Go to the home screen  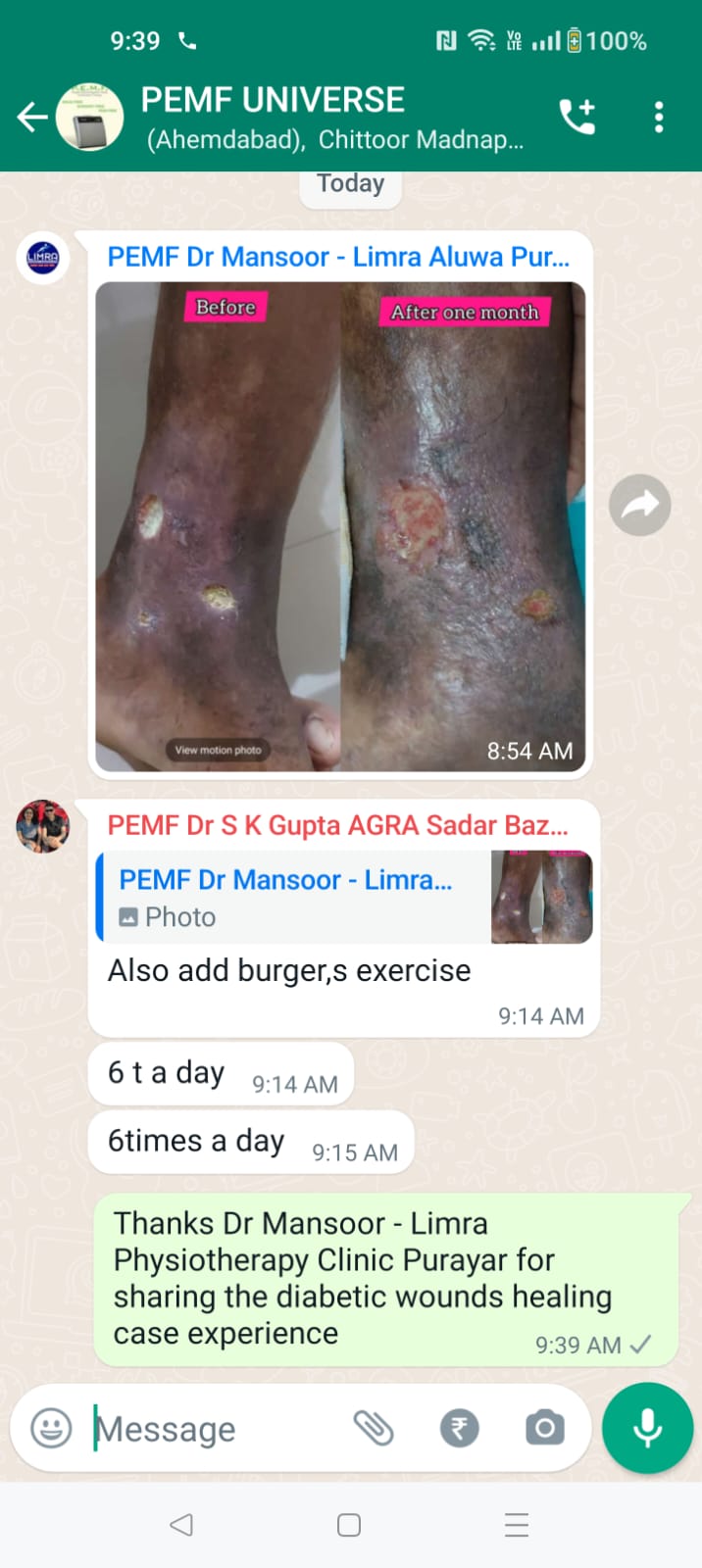[x=349, y=1525]
